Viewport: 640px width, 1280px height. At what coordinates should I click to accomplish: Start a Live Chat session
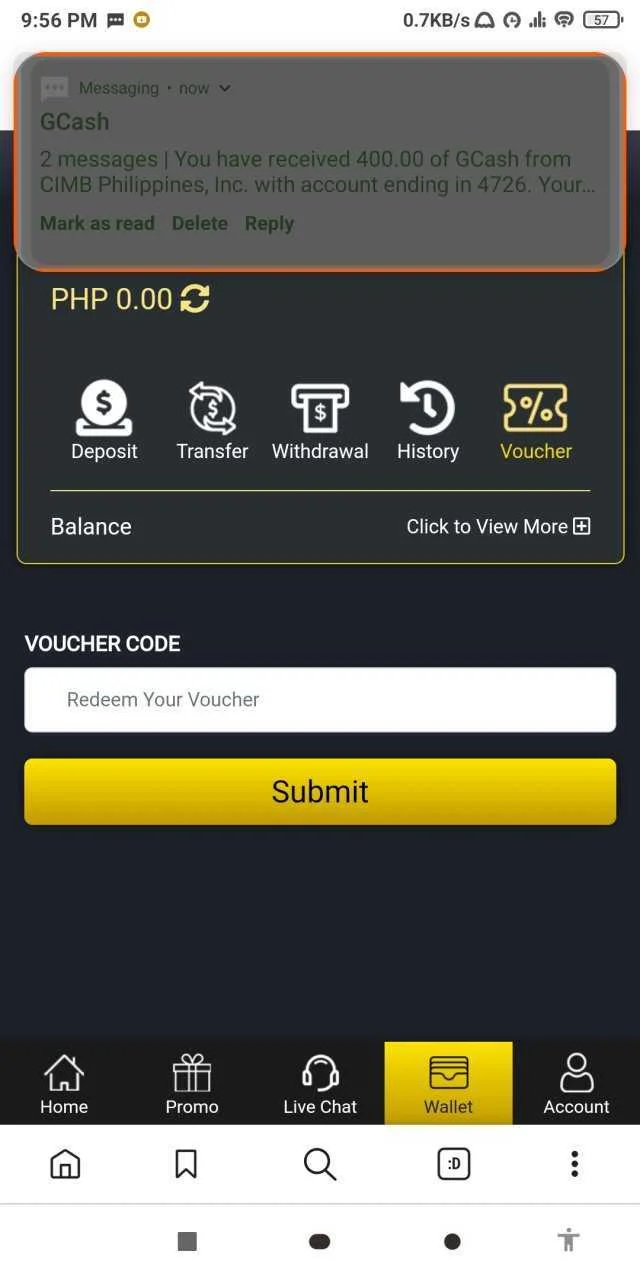tap(320, 1084)
